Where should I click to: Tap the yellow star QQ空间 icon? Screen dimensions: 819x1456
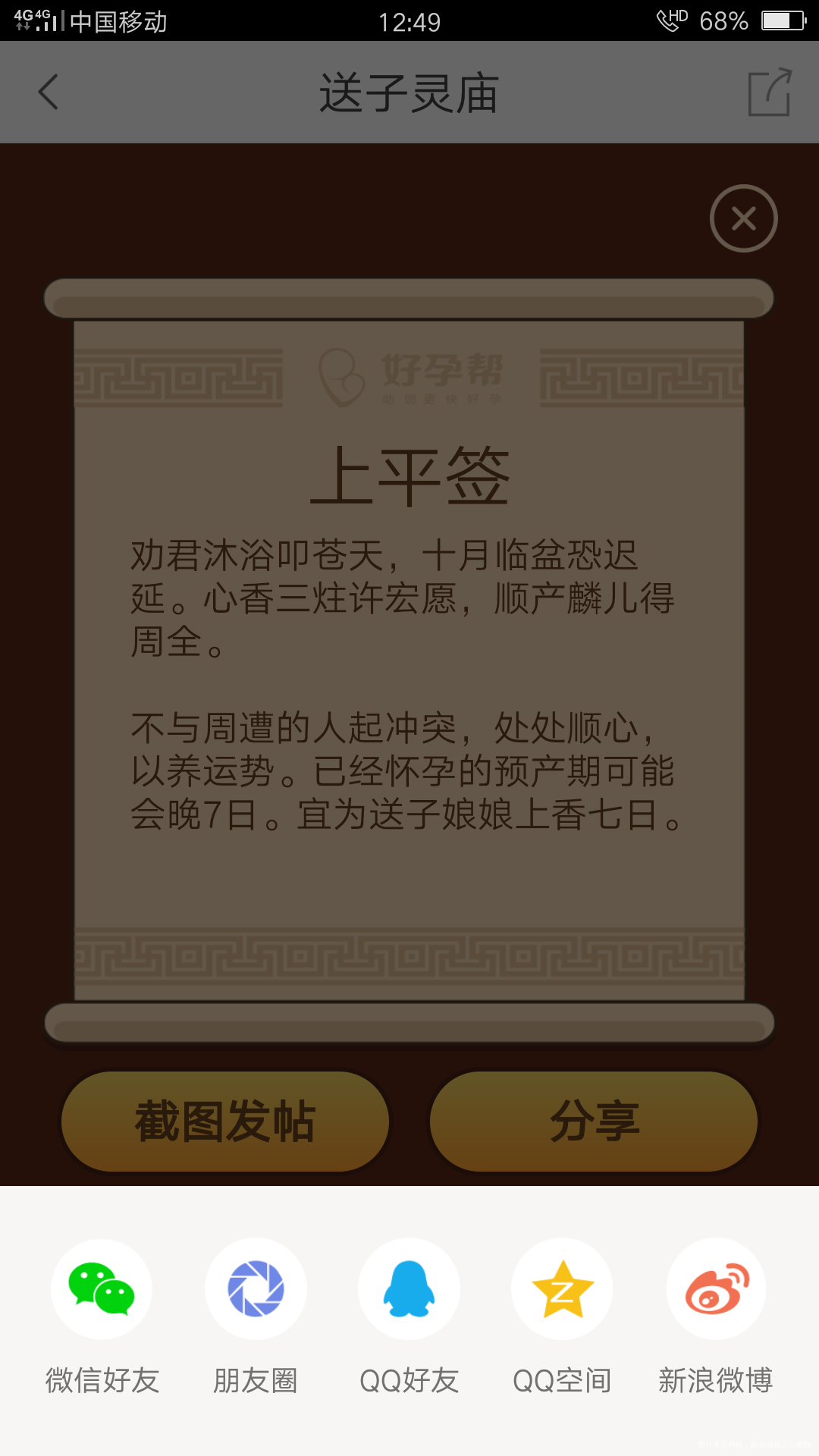(561, 1288)
